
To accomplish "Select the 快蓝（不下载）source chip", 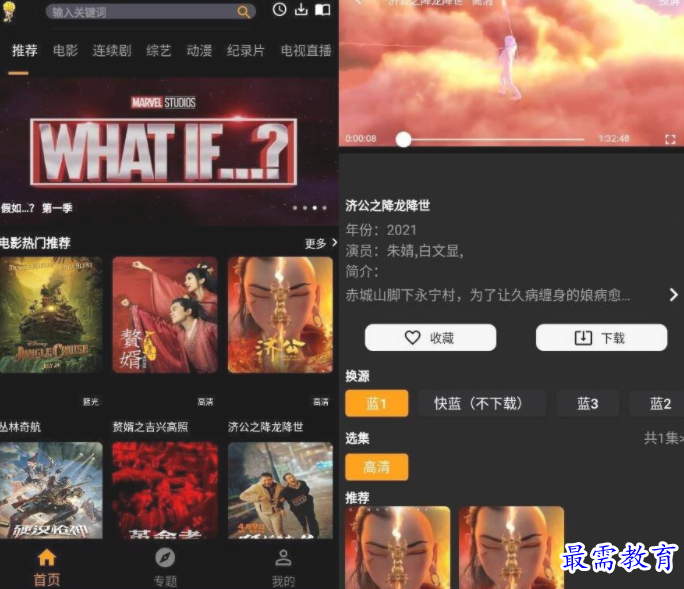I will [482, 404].
